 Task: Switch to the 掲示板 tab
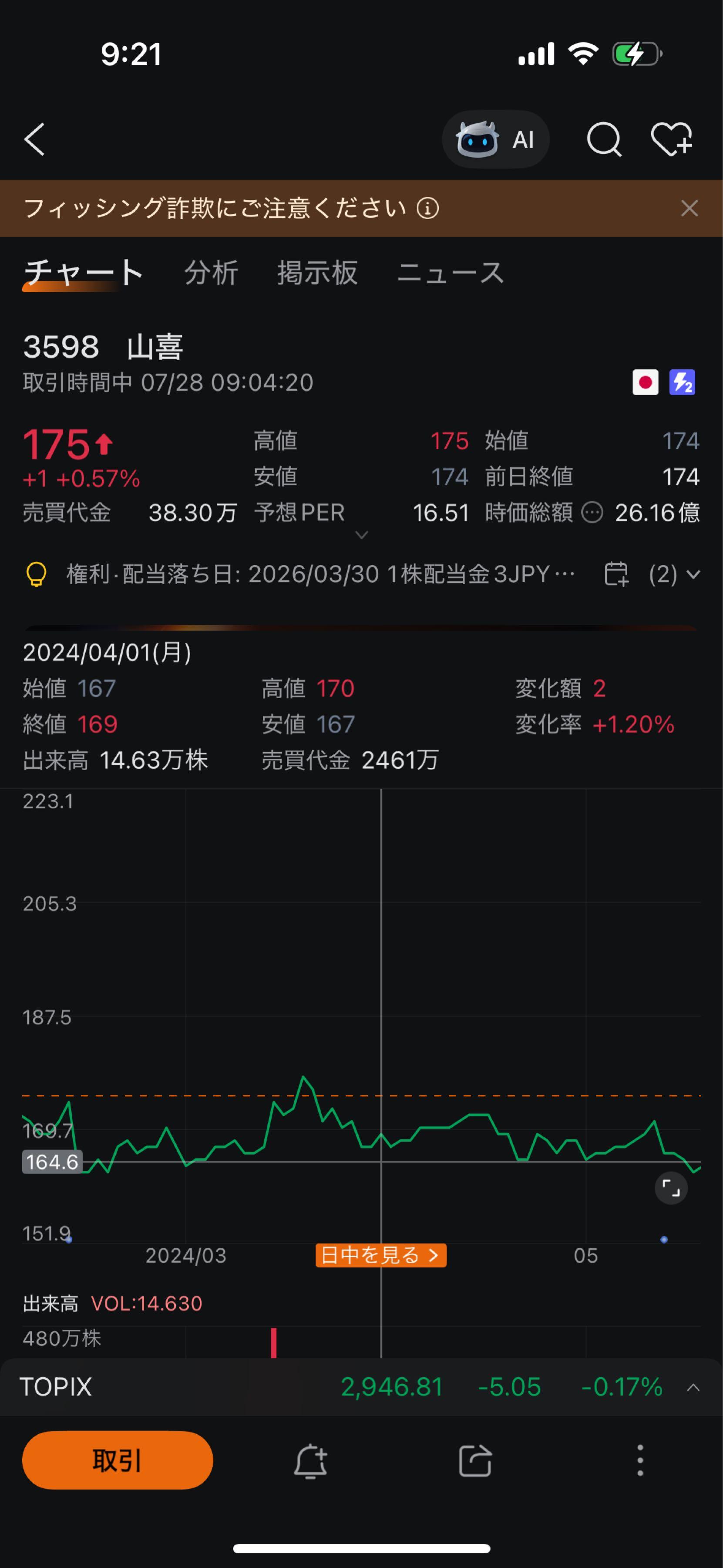317,272
